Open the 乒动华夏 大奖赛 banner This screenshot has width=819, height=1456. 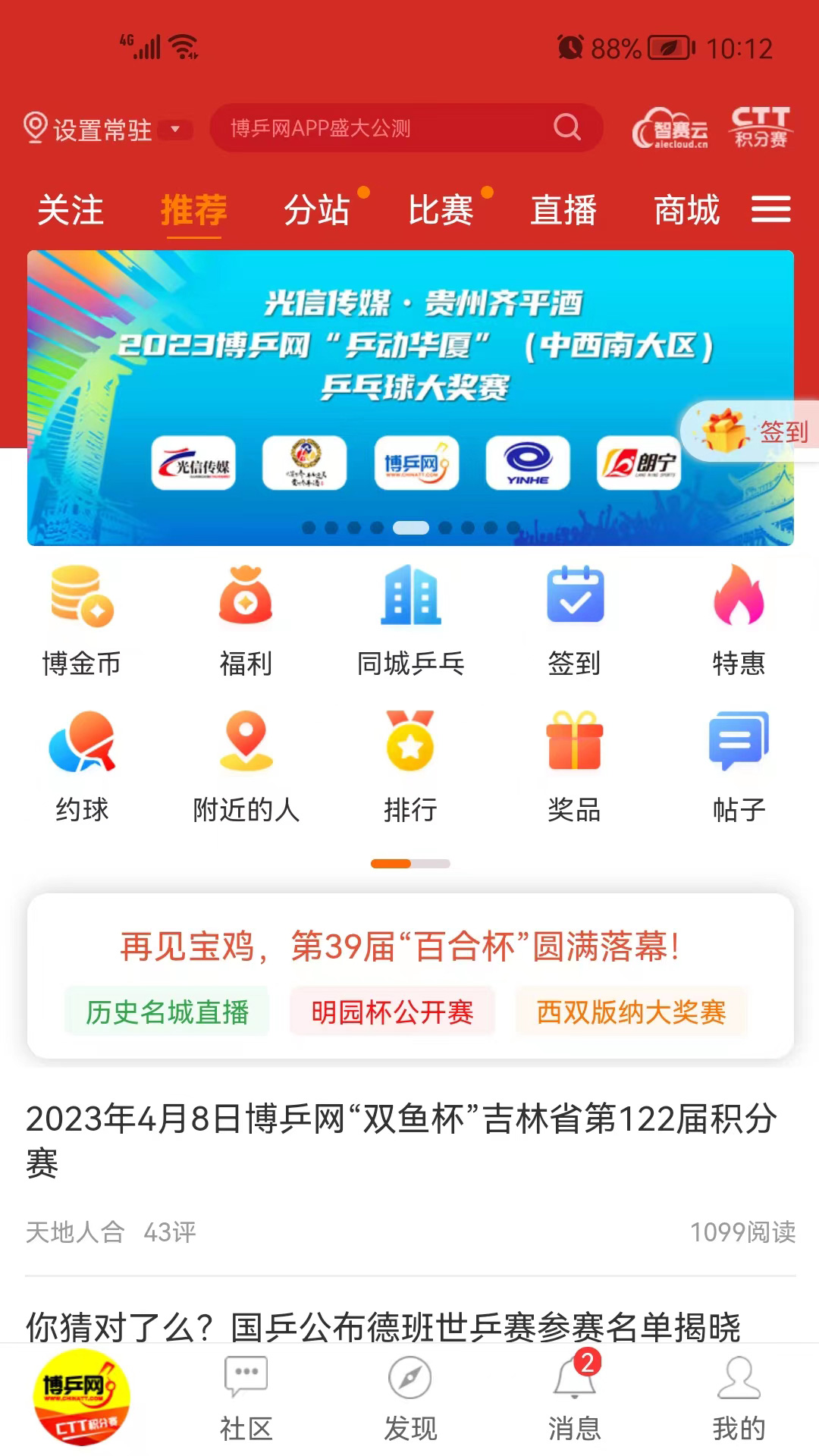409,364
